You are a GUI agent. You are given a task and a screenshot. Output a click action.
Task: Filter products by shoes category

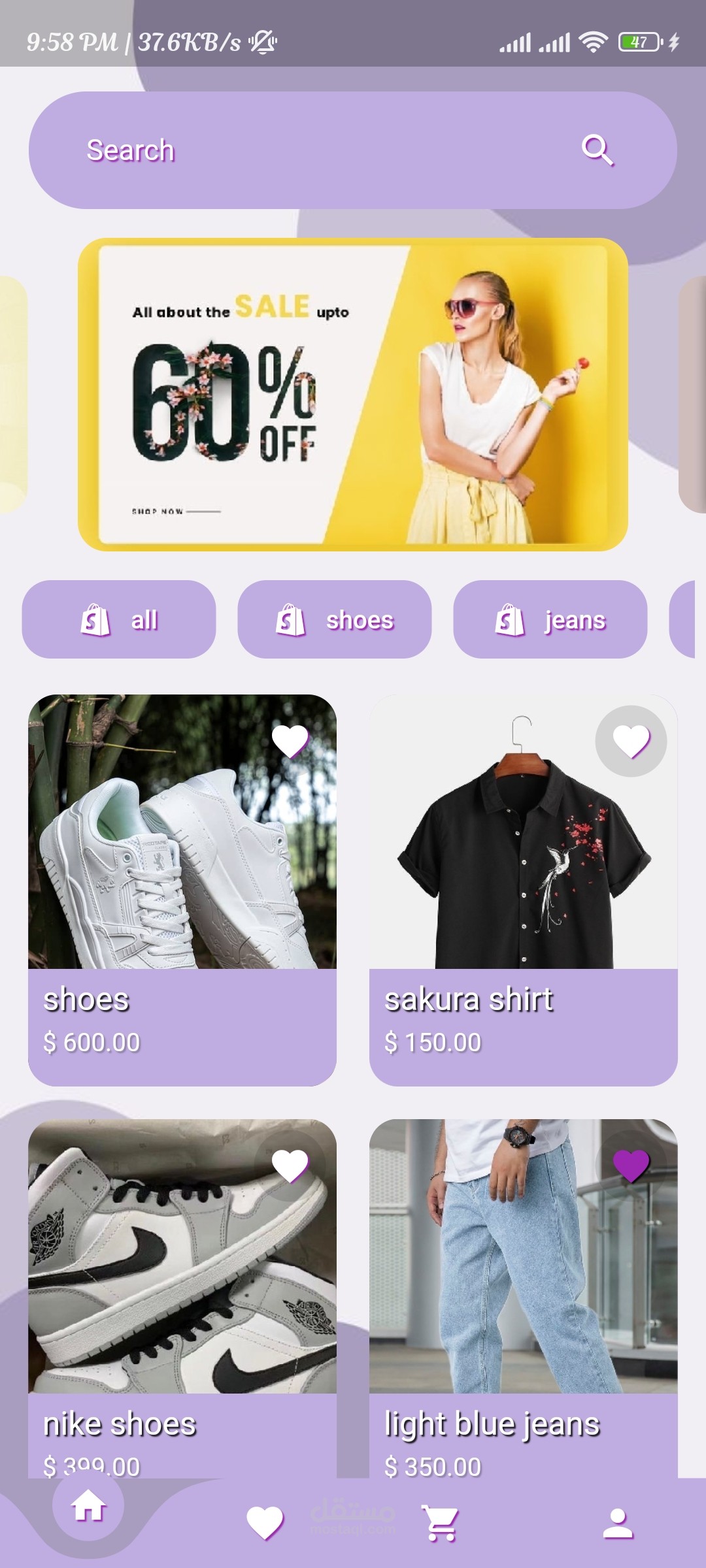coord(335,619)
